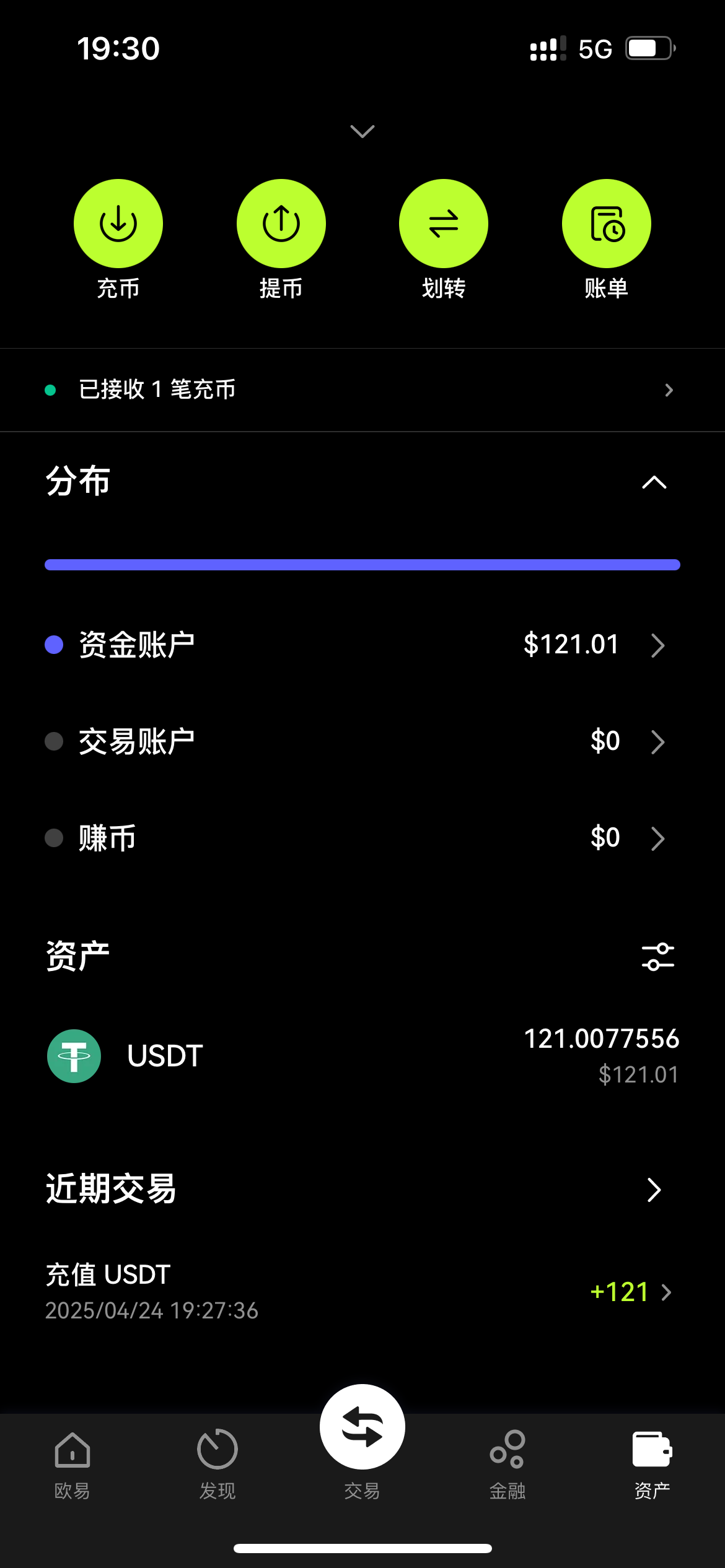Tap the down chevron at the top

[362, 131]
